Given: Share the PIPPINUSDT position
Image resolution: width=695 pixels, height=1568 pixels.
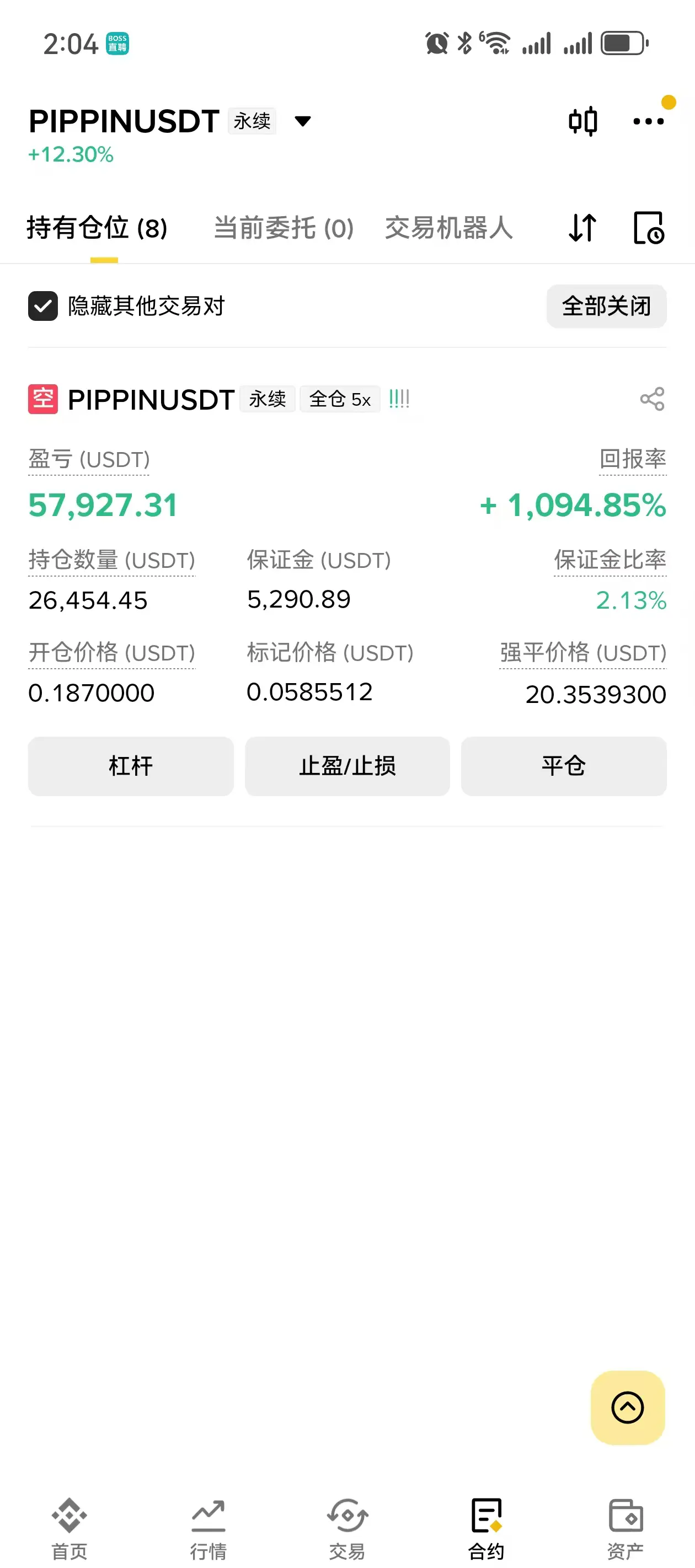Looking at the screenshot, I should 652,399.
